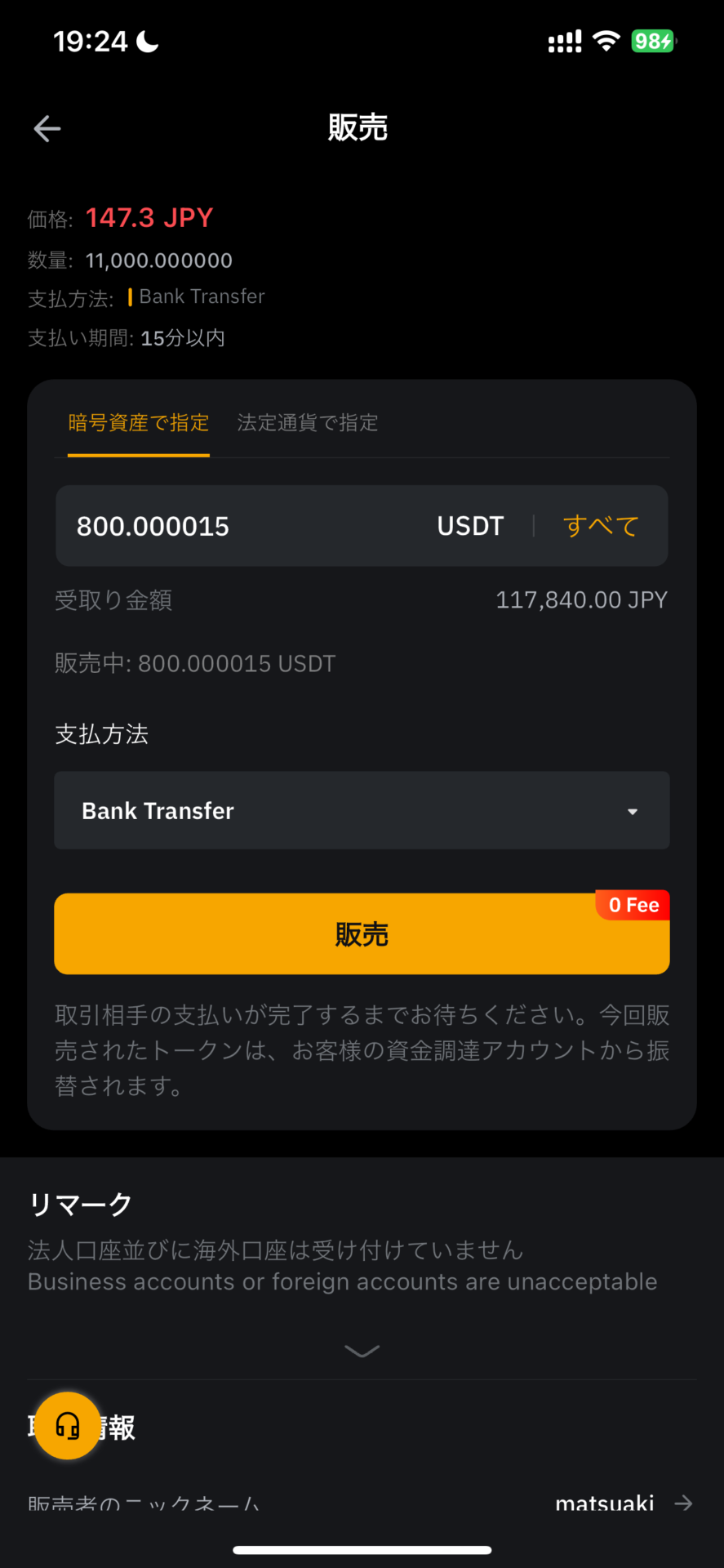Open the Bank Transfer payment method dropdown
The width and height of the screenshot is (724, 1568).
(x=362, y=810)
